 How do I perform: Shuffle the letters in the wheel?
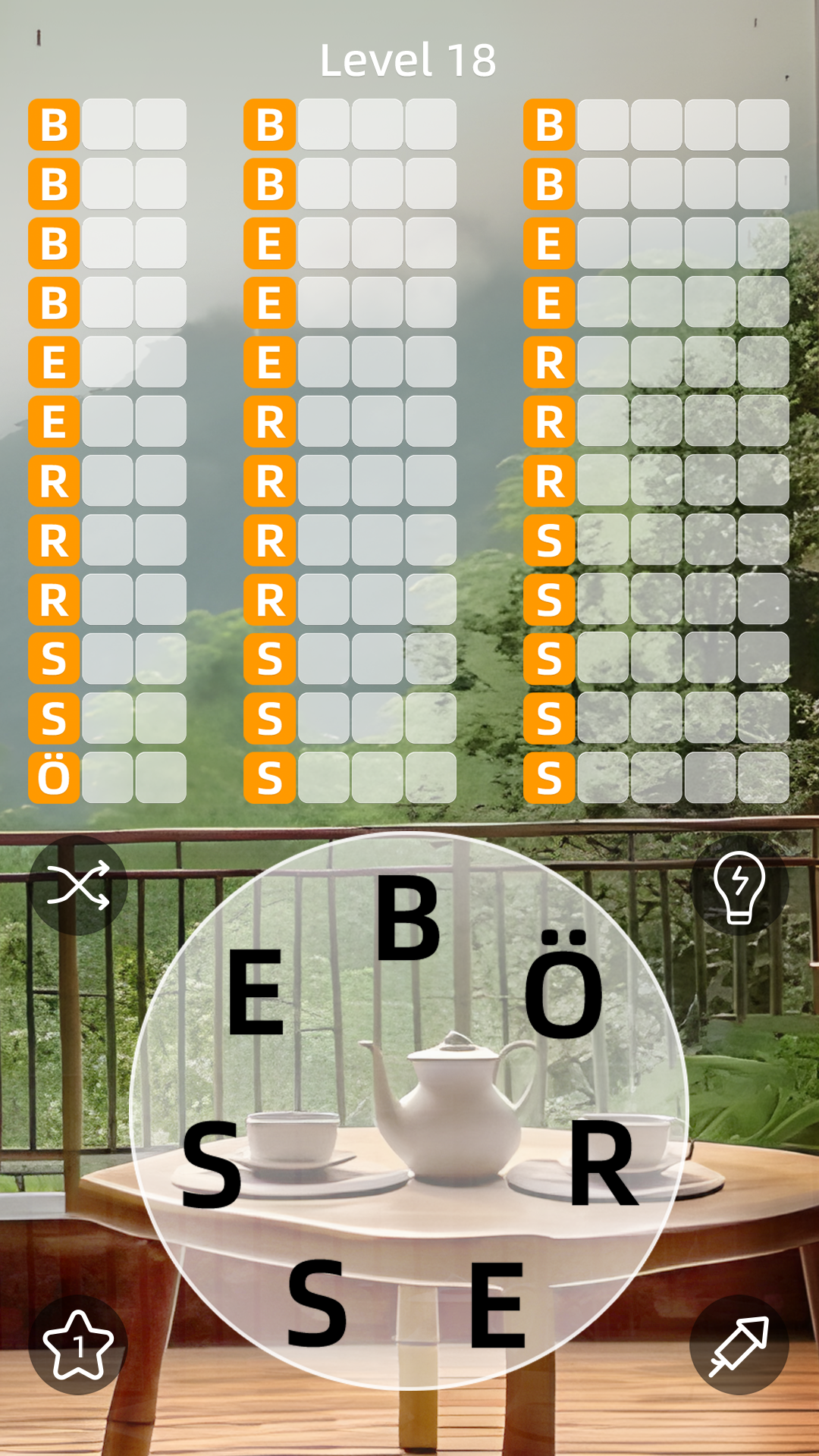coord(78,885)
